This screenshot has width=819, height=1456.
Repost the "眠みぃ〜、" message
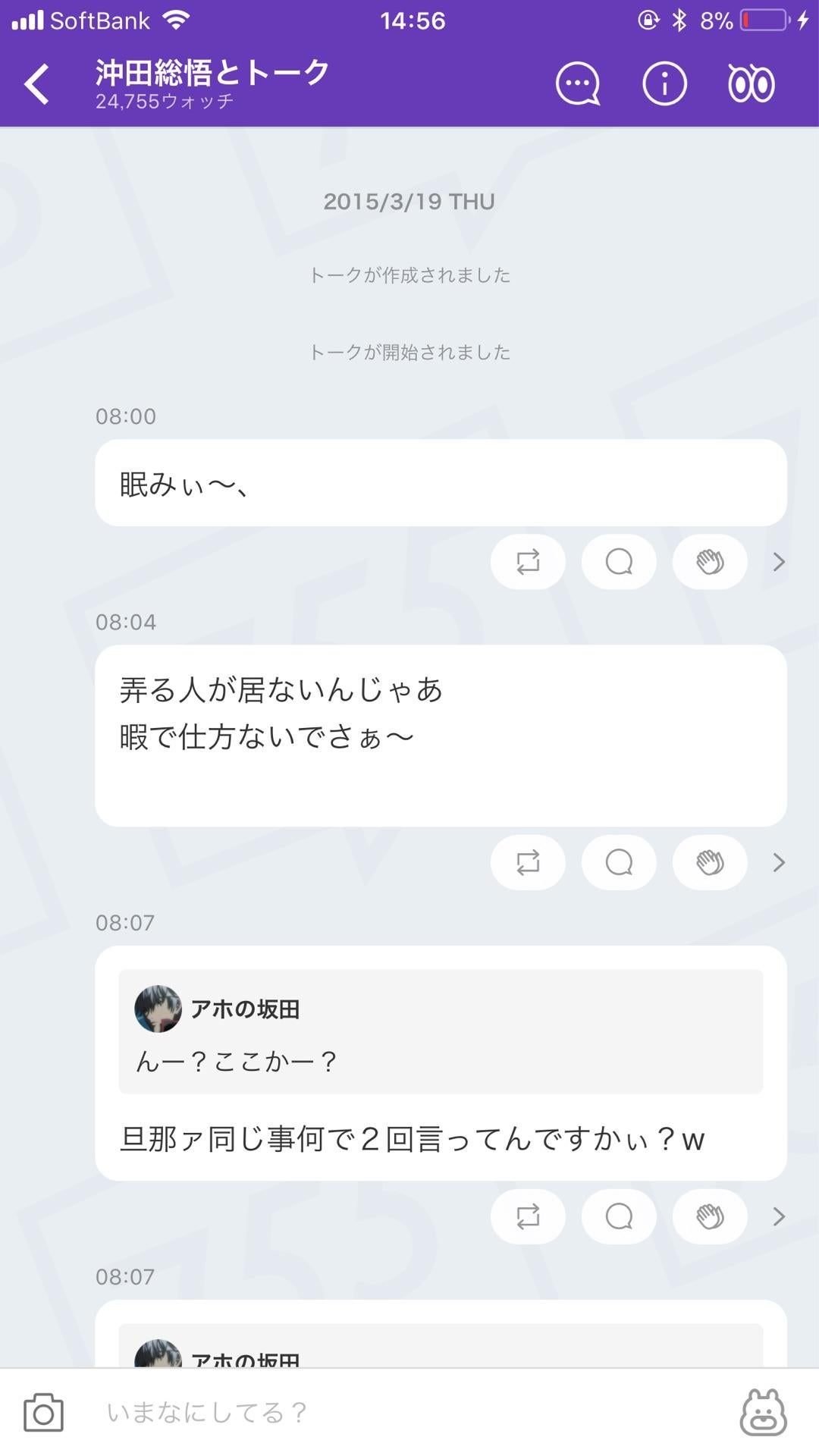pyautogui.click(x=527, y=562)
